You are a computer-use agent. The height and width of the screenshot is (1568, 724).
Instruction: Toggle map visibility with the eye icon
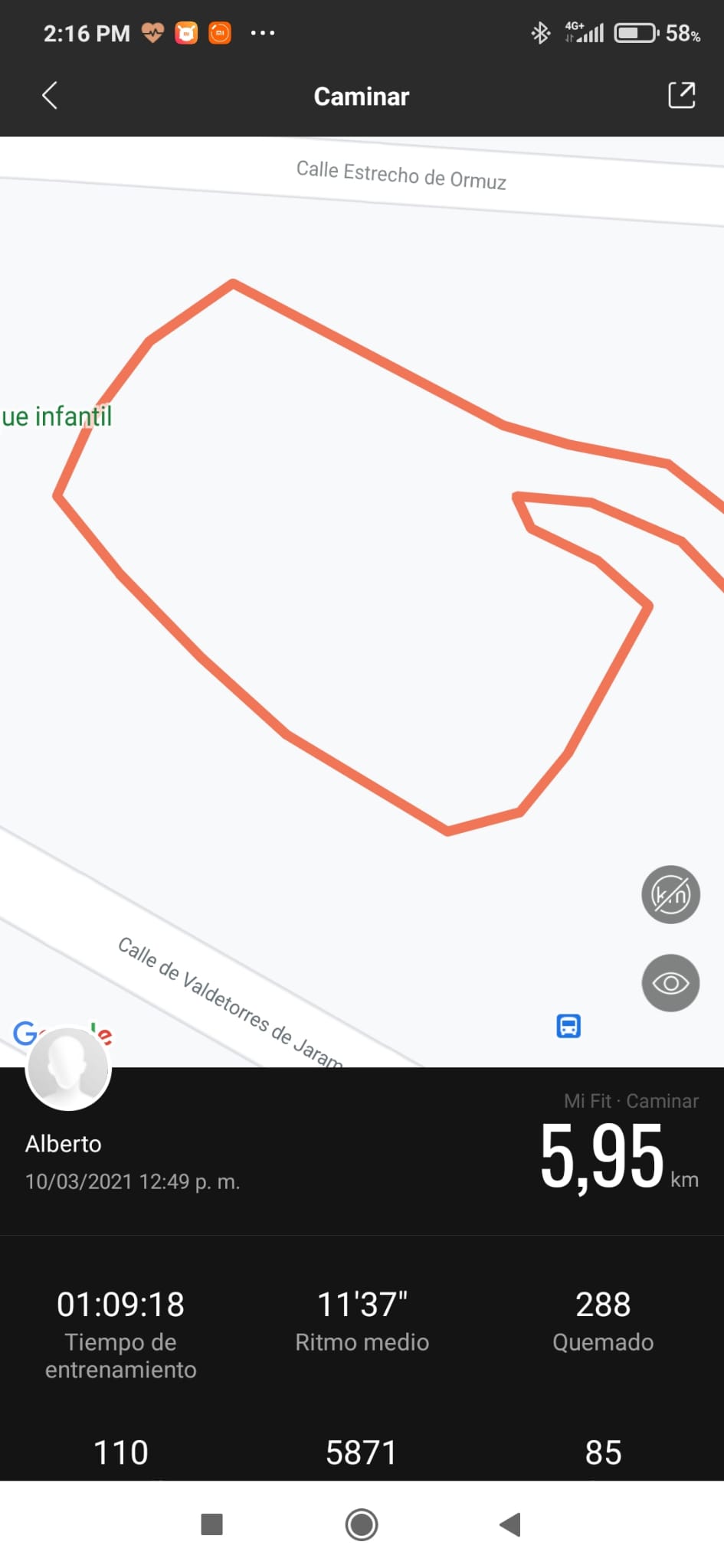[670, 983]
